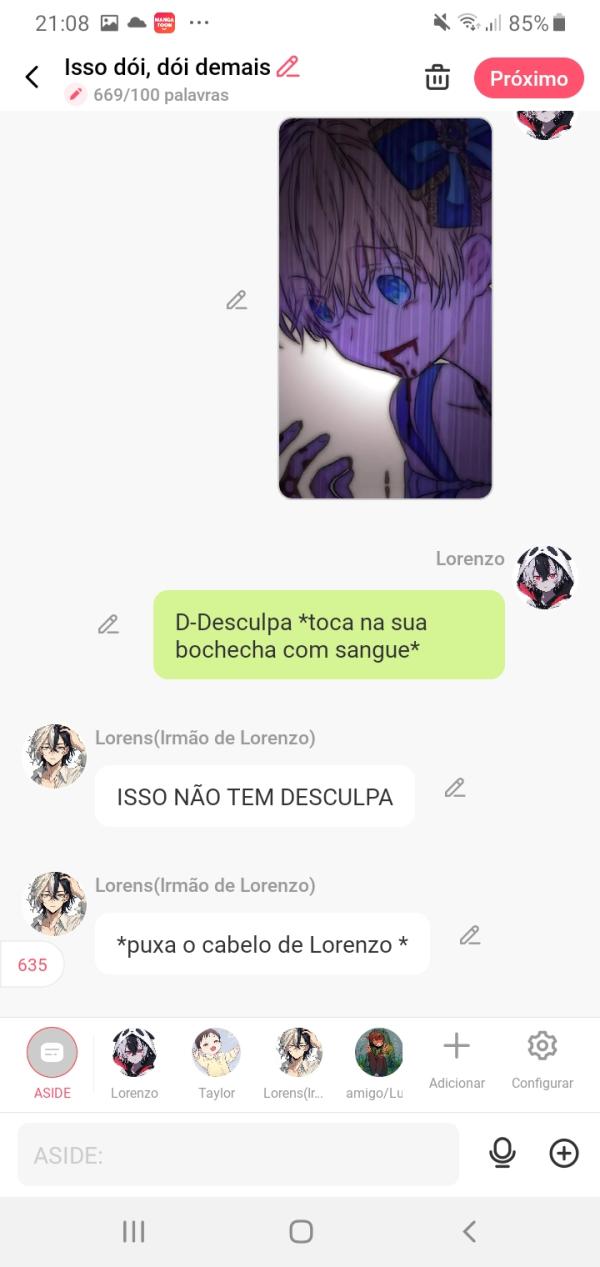Open recent apps from the navigation bar
Image resolution: width=600 pixels, height=1267 pixels.
(x=133, y=1231)
